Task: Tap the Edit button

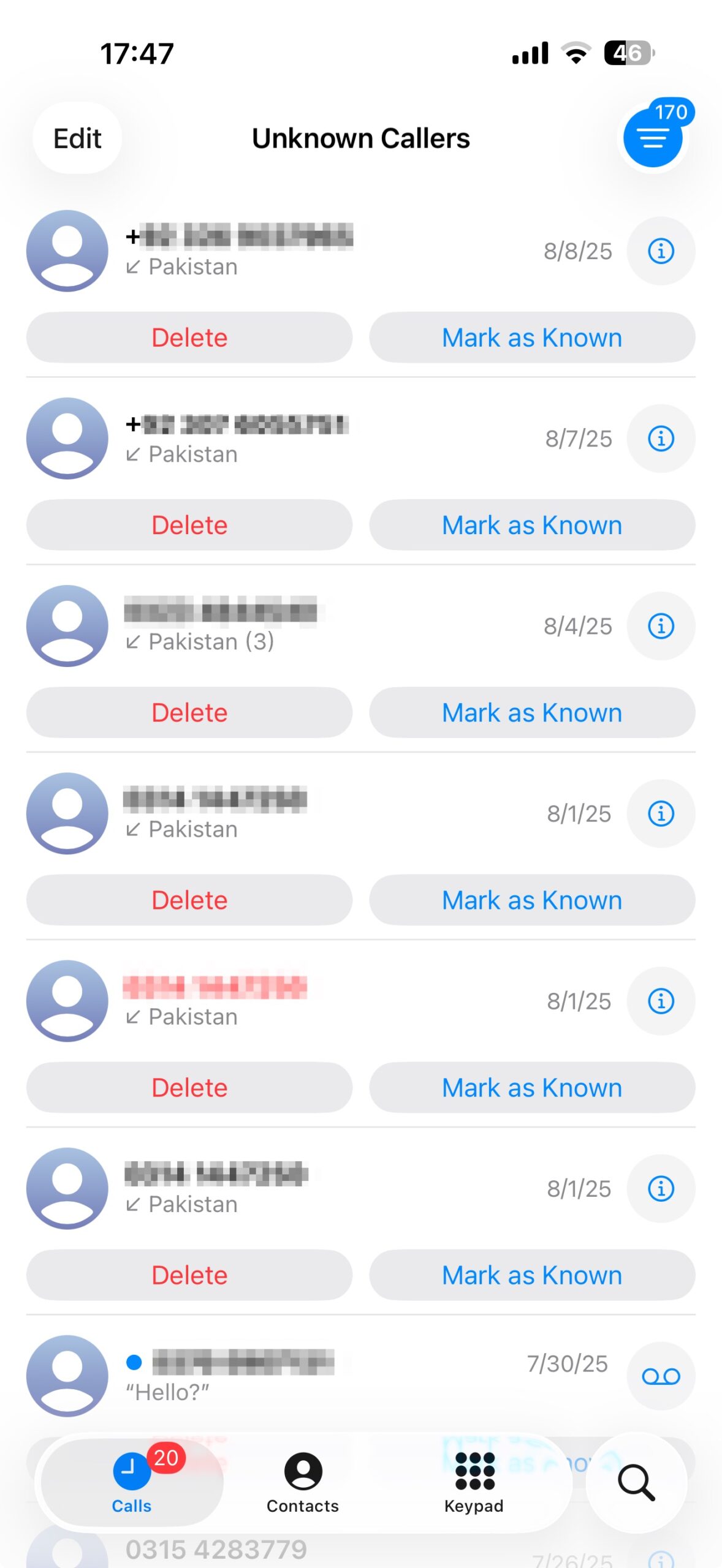Action: [x=77, y=138]
